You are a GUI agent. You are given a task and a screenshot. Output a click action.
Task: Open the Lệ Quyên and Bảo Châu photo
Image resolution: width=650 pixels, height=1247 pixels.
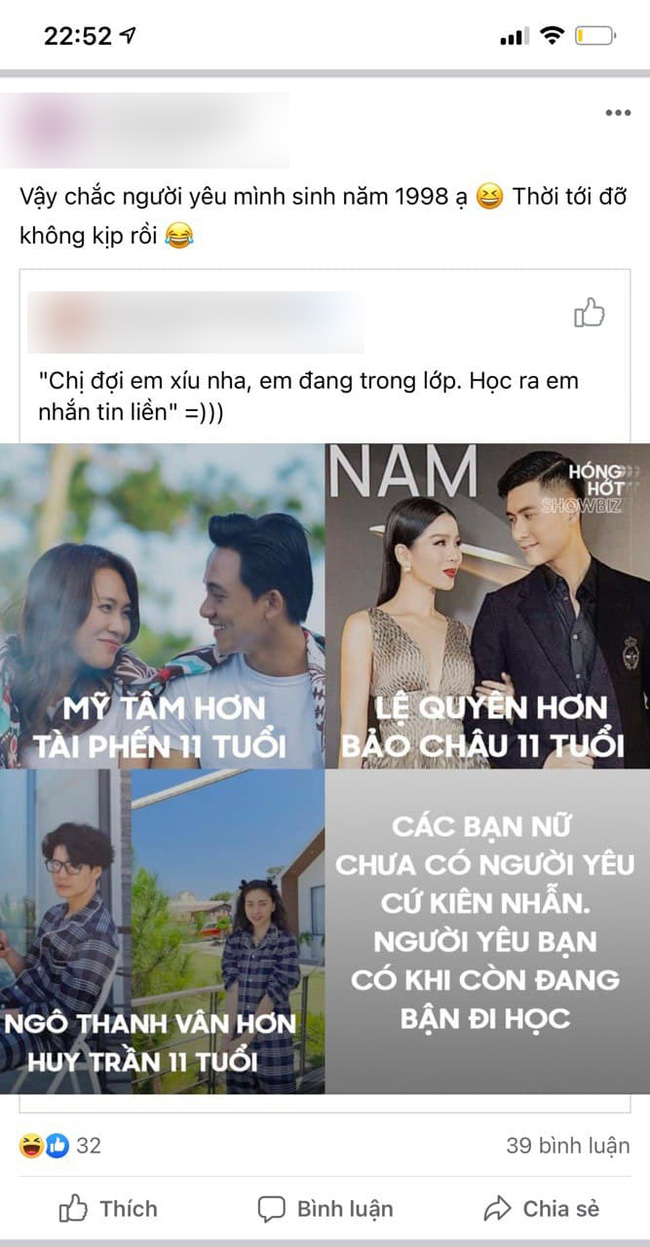point(487,606)
